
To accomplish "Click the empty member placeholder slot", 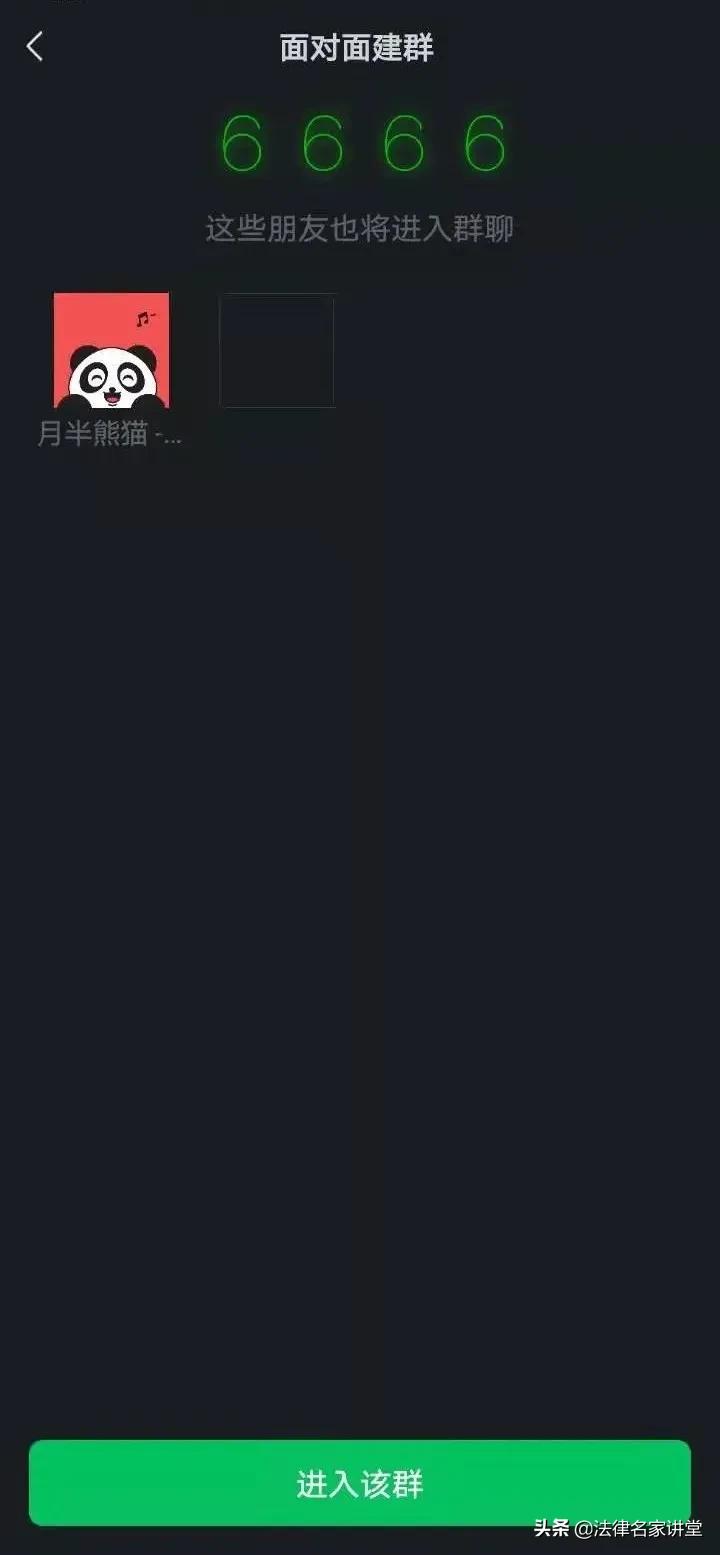I will tap(277, 351).
